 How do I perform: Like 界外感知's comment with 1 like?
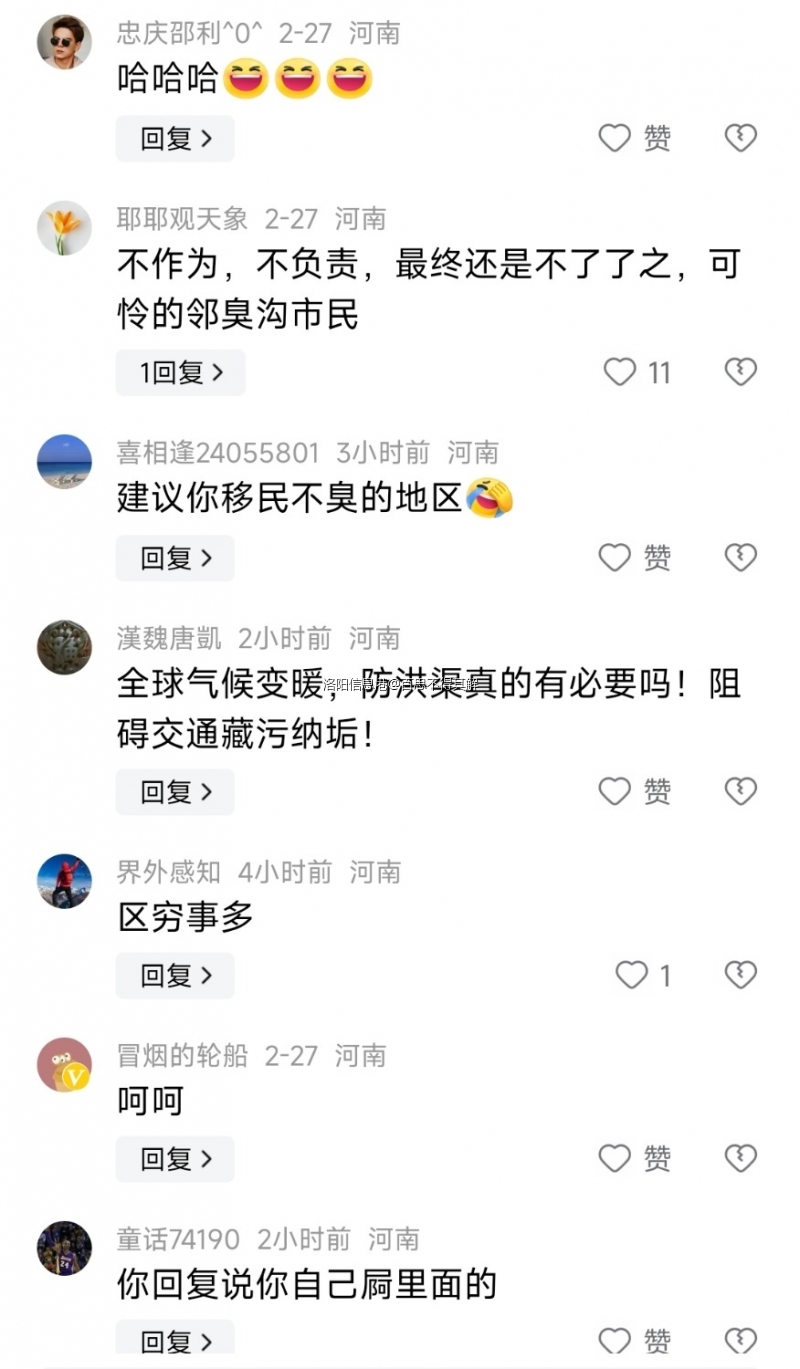(631, 974)
